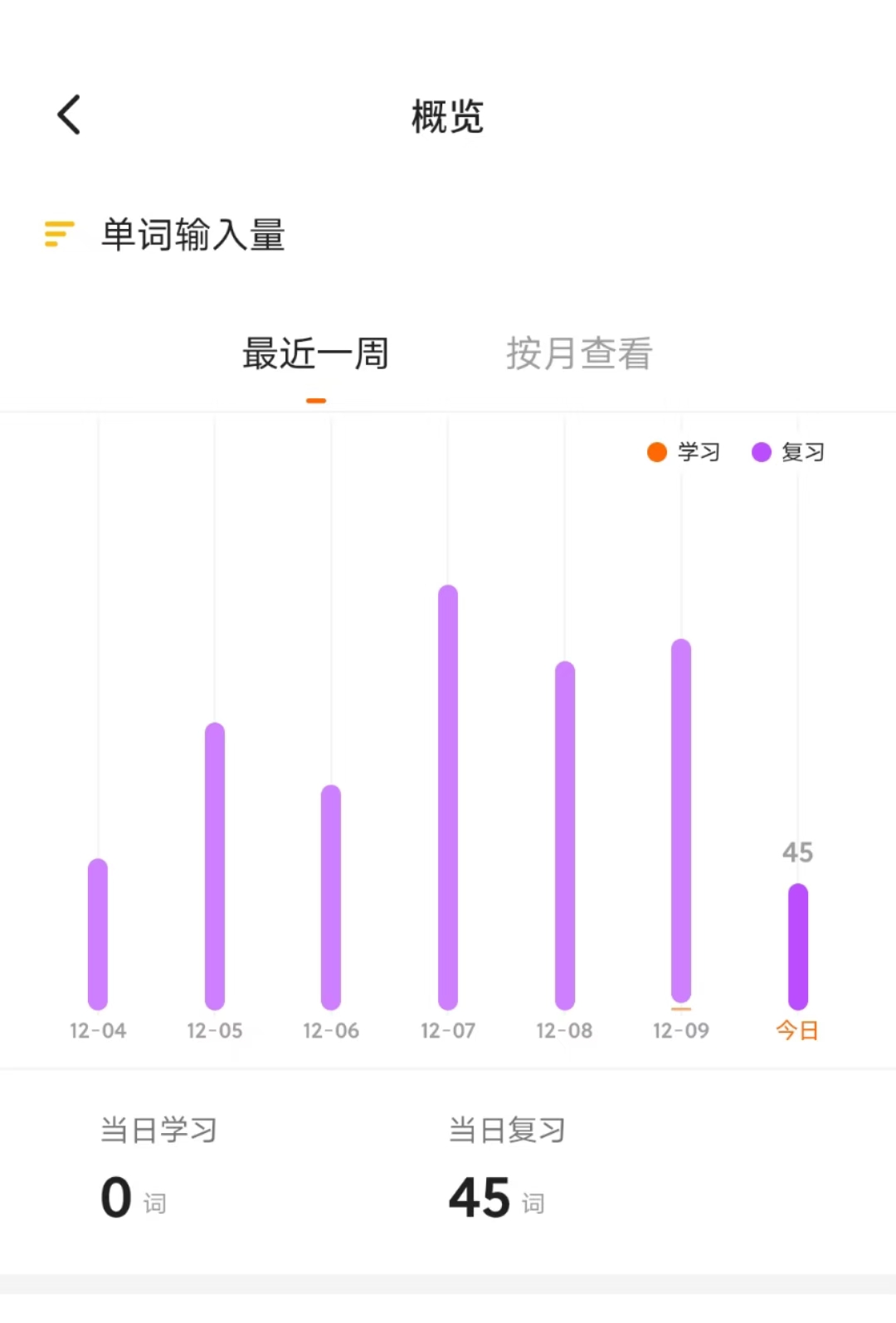Select the 12-09 bar

(681, 821)
